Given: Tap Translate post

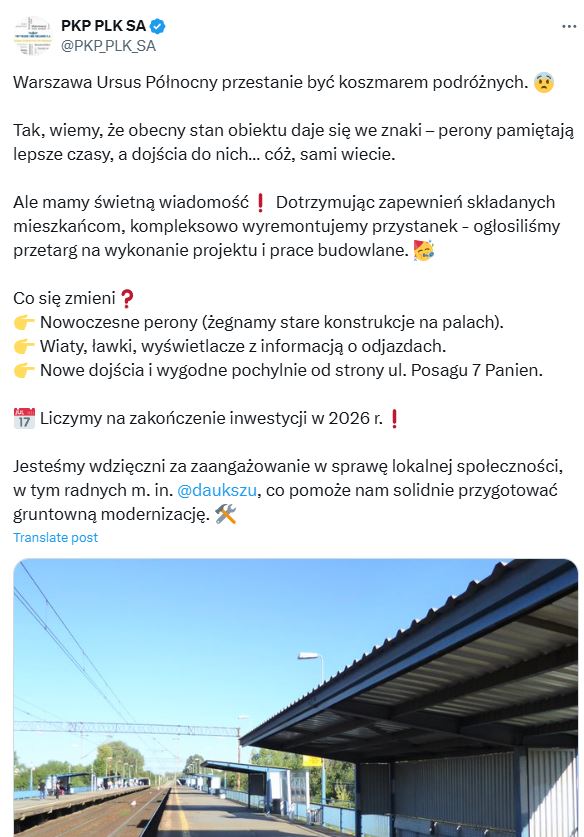Looking at the screenshot, I should (56, 538).
